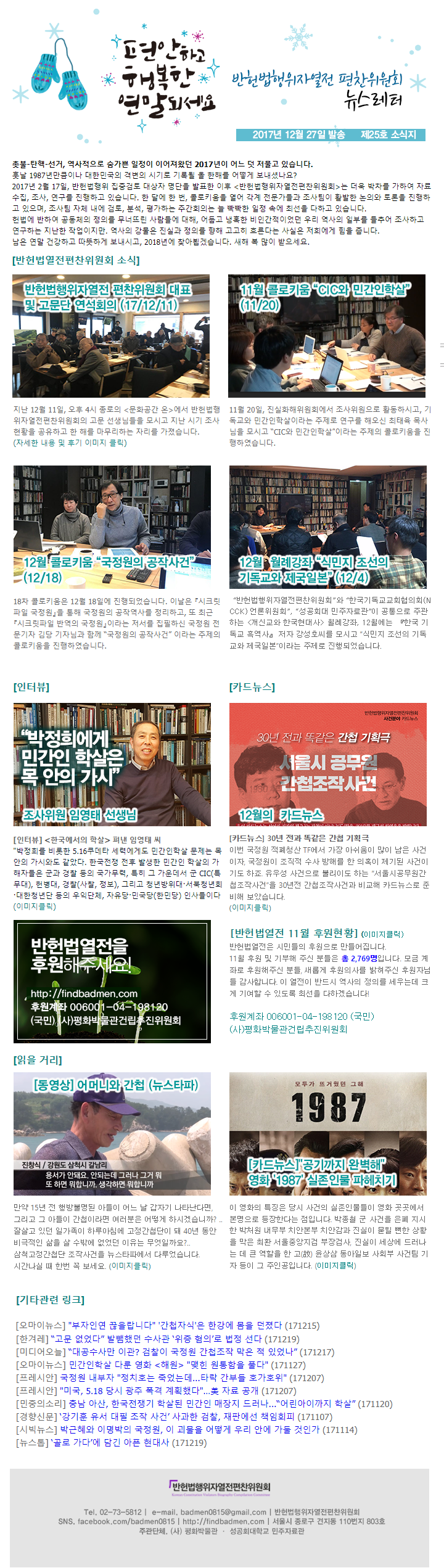
Task: Open the 12/18 국정원 공작사건 colloquium image
Action: pyautogui.click(x=112, y=527)
